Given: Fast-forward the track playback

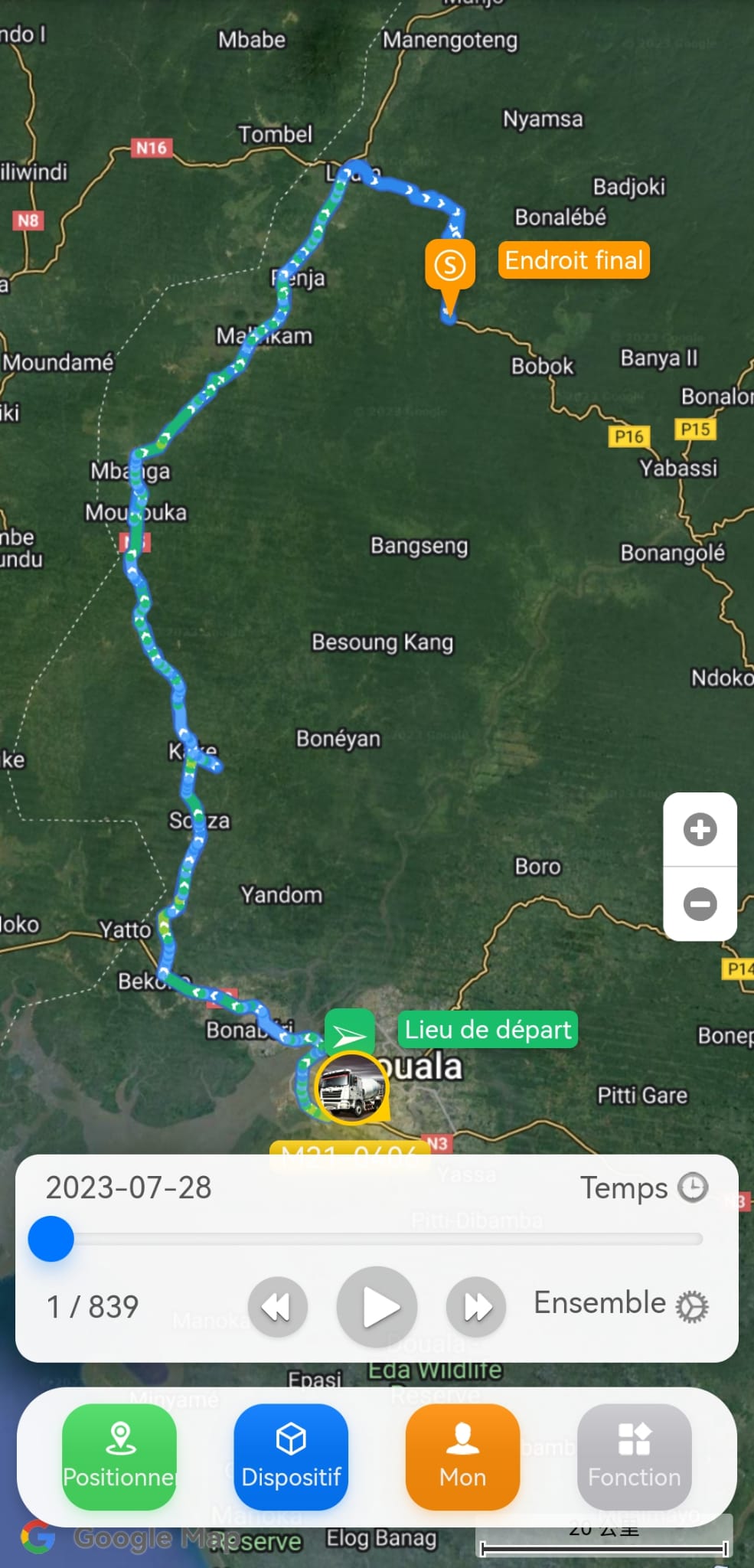Looking at the screenshot, I should (476, 1307).
